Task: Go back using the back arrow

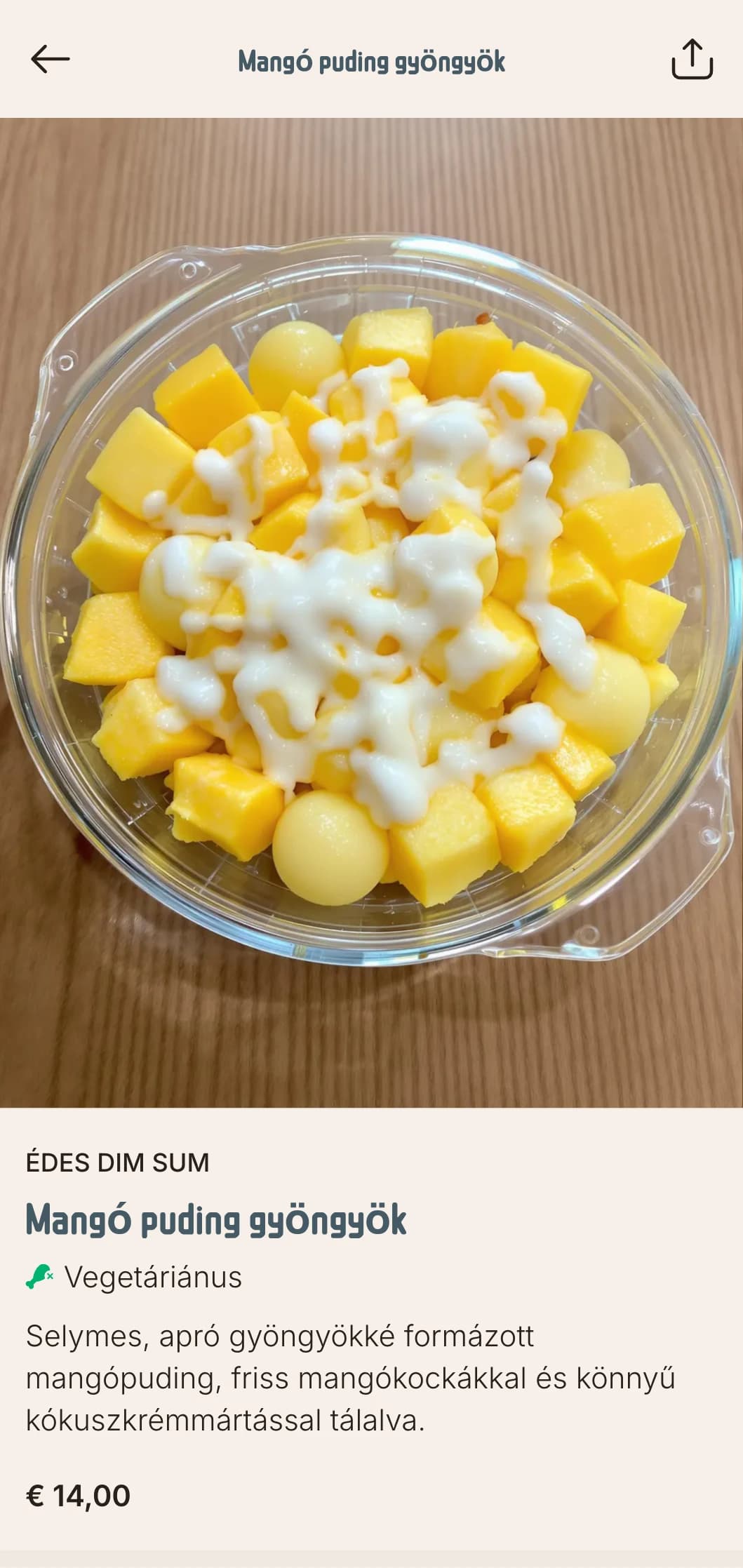Action: click(51, 60)
